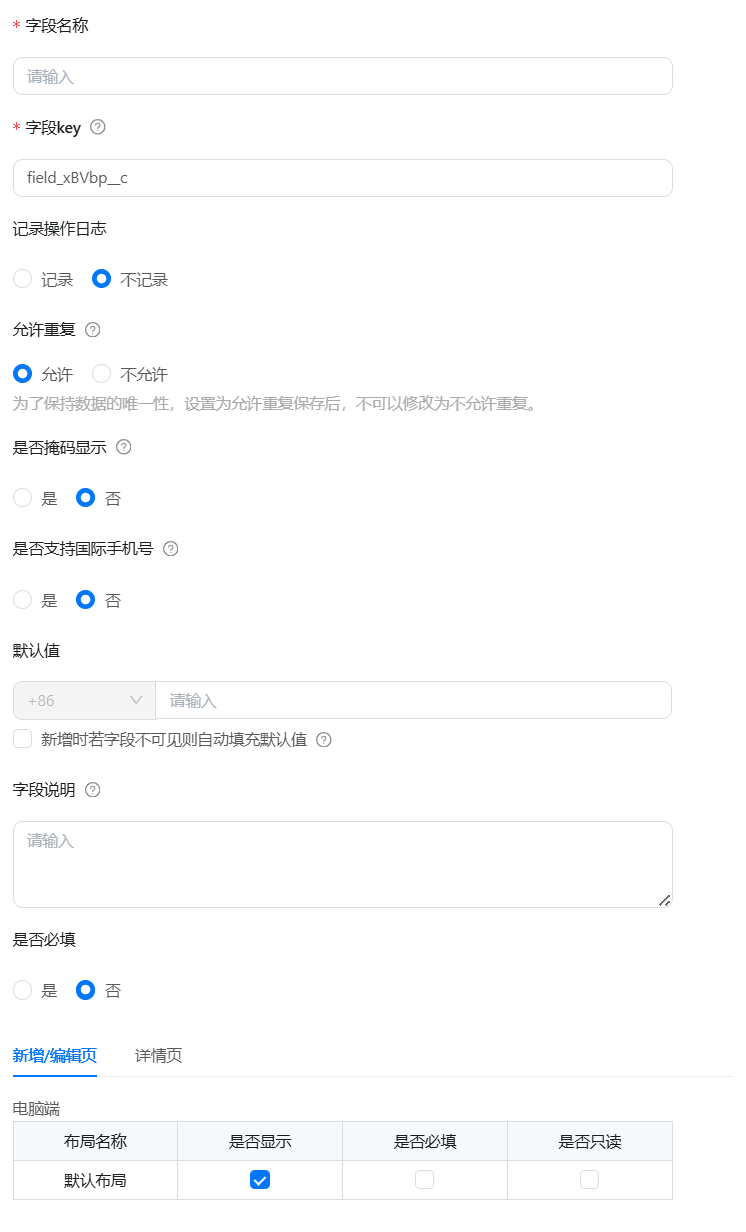The image size is (746, 1232).
Task: Check 是否必填 for 默认布局 row
Action: click(x=425, y=1180)
